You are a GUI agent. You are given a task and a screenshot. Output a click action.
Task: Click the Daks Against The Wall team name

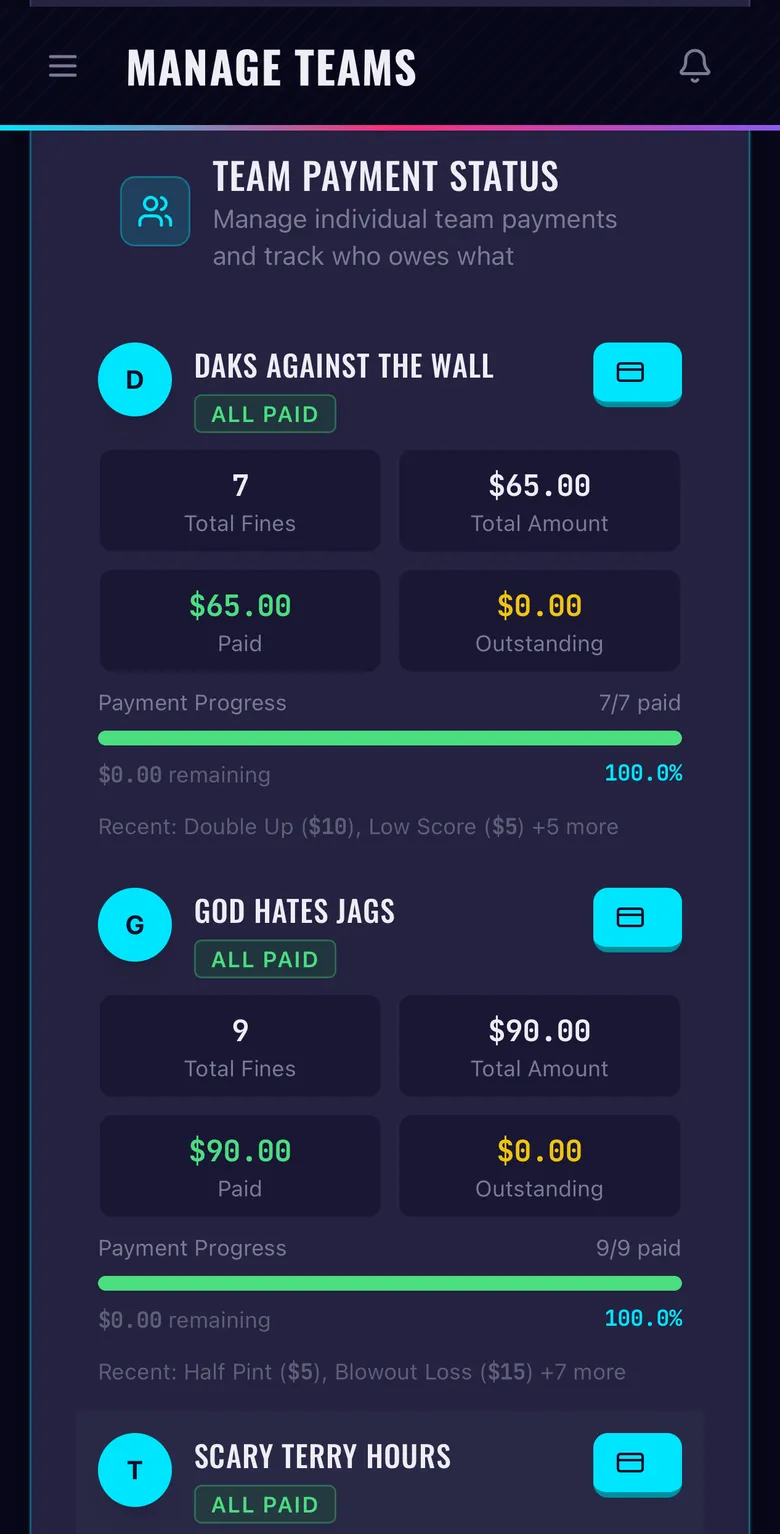click(x=344, y=365)
